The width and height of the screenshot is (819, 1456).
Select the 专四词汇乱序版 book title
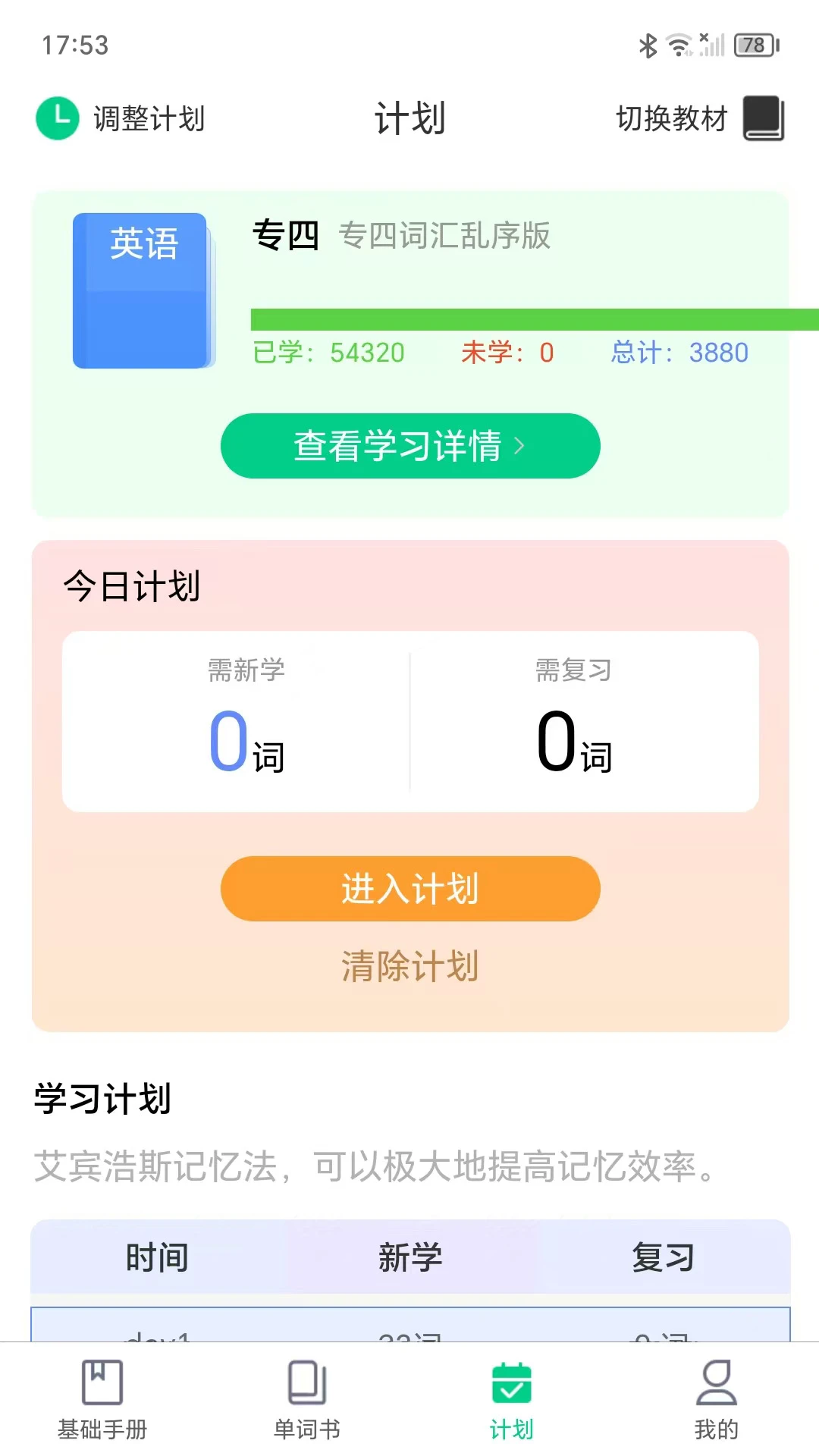[x=446, y=237]
